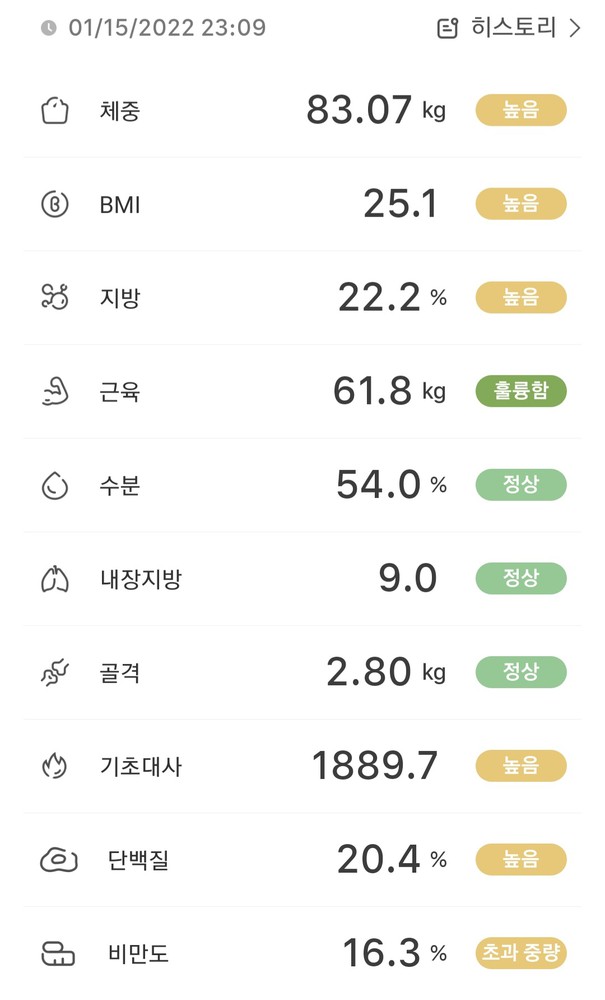605x1000 pixels.
Task: View the BMI row details
Action: pyautogui.click(x=302, y=205)
